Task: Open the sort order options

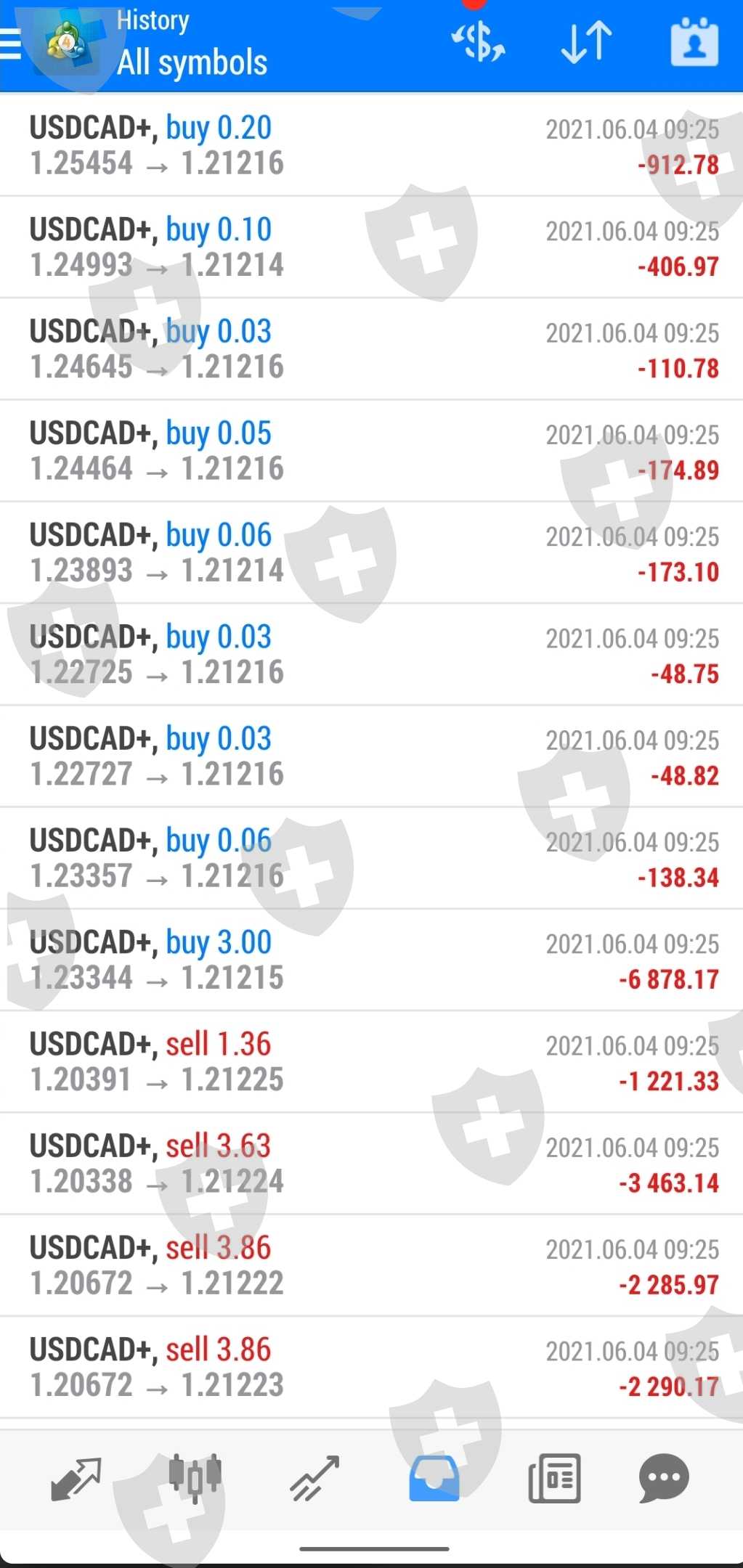Action: 586,42
